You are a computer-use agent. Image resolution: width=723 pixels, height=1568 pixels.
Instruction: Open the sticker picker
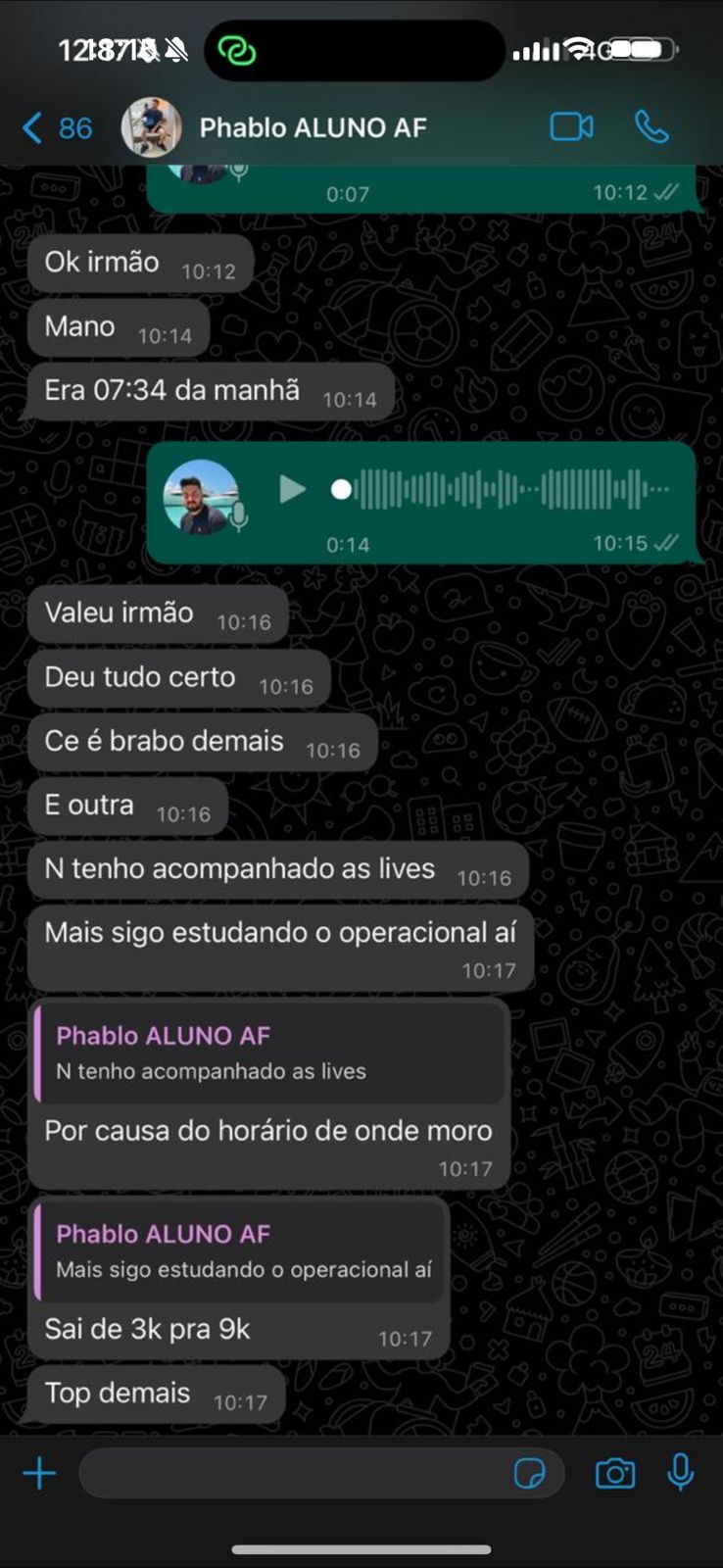tap(530, 1473)
